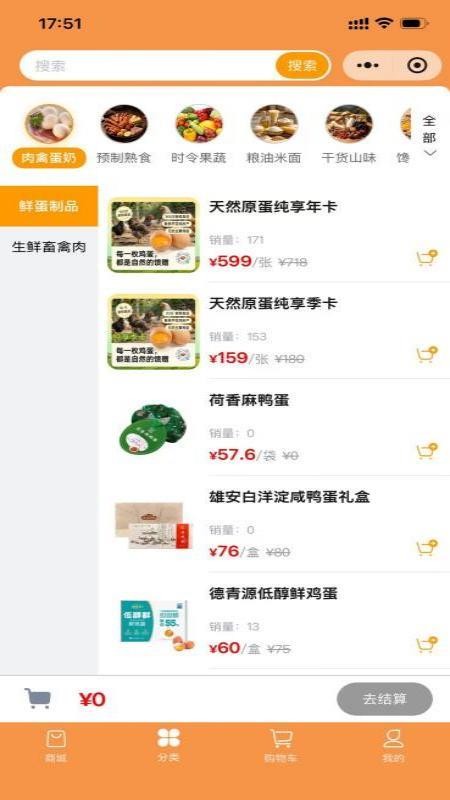450x800 pixels.
Task: Open the 雄安白洋淀咸鸭蛋礼盒 product
Action: click(289, 497)
